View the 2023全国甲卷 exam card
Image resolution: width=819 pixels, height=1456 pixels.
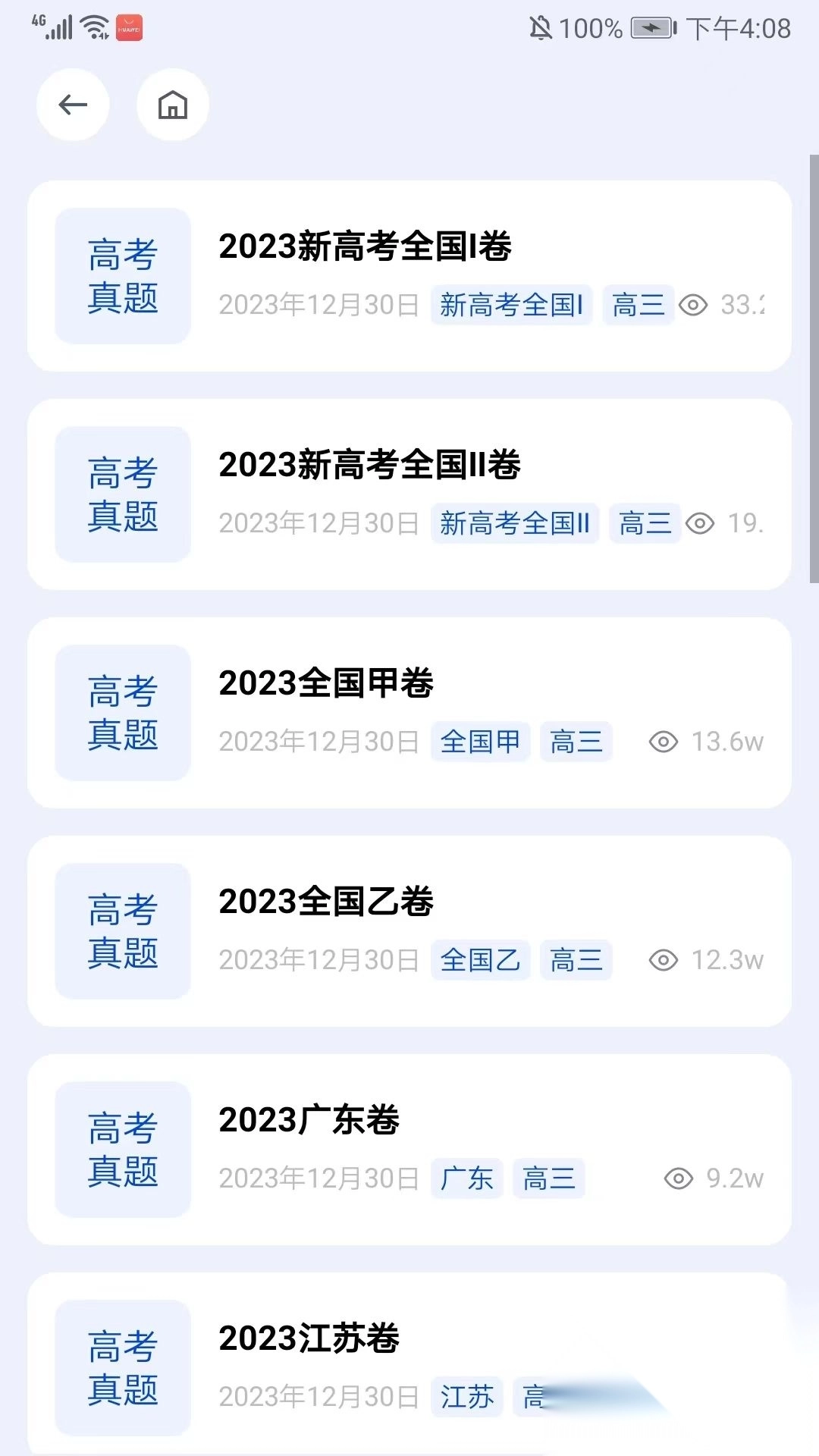409,713
